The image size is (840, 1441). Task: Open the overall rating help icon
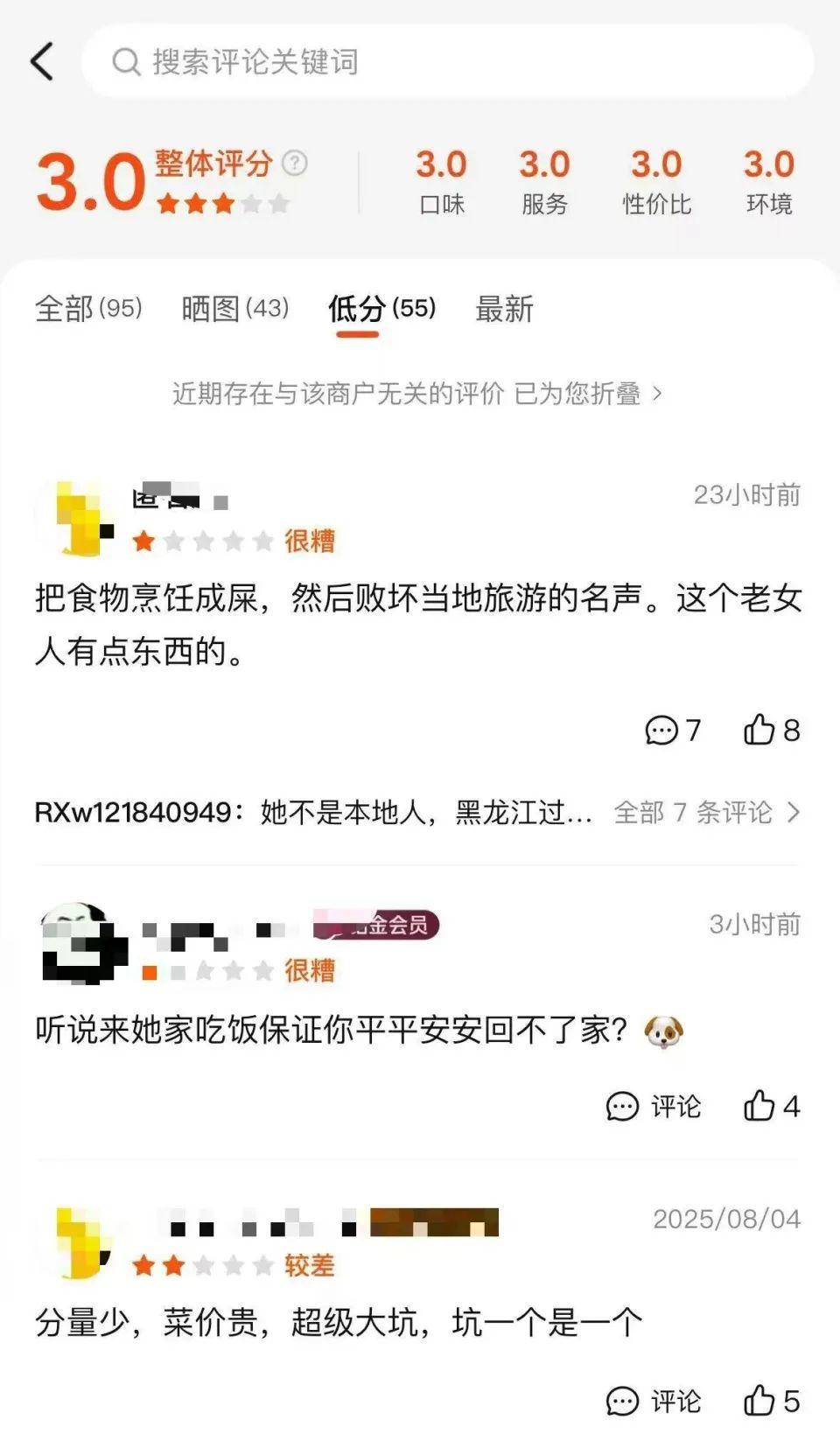pyautogui.click(x=296, y=163)
